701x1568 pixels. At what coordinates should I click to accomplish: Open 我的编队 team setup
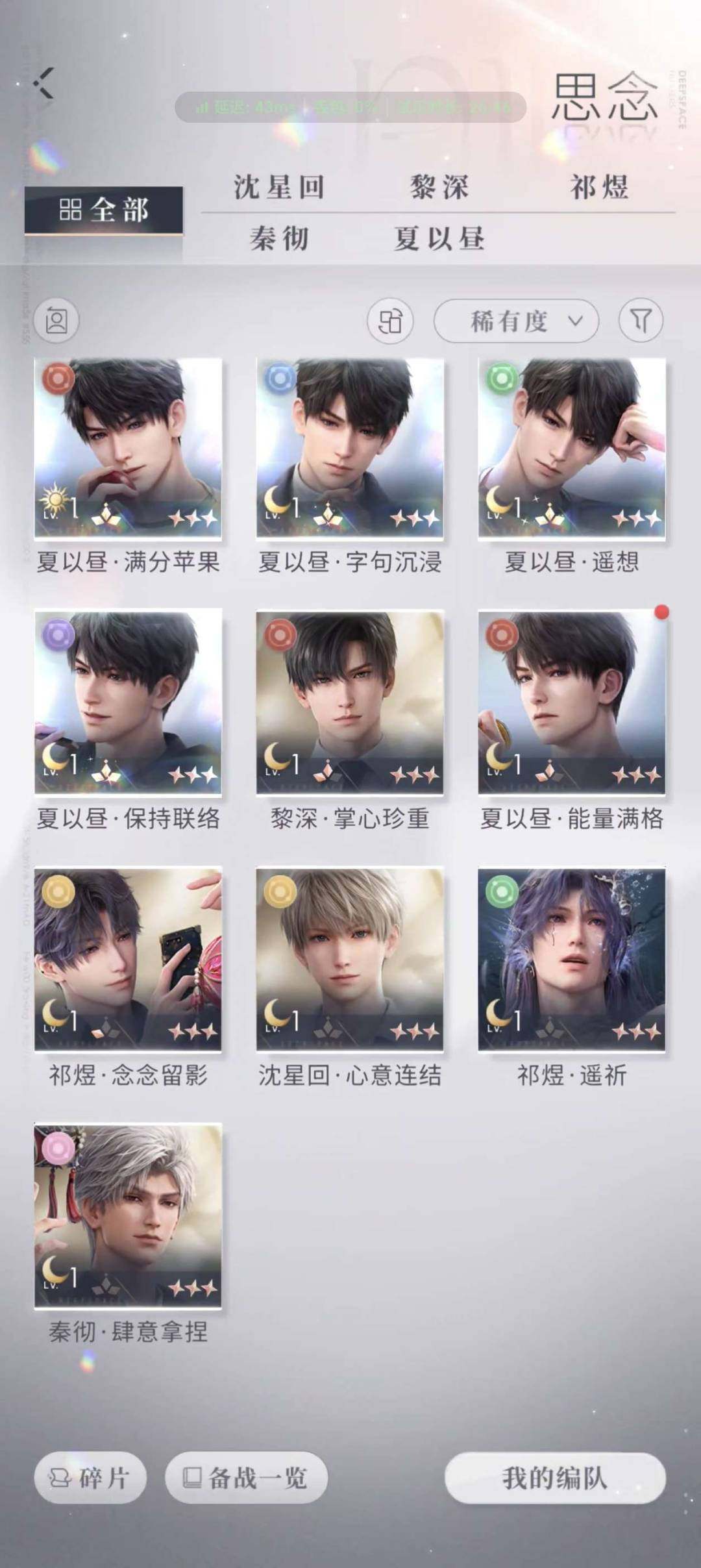tap(555, 1478)
